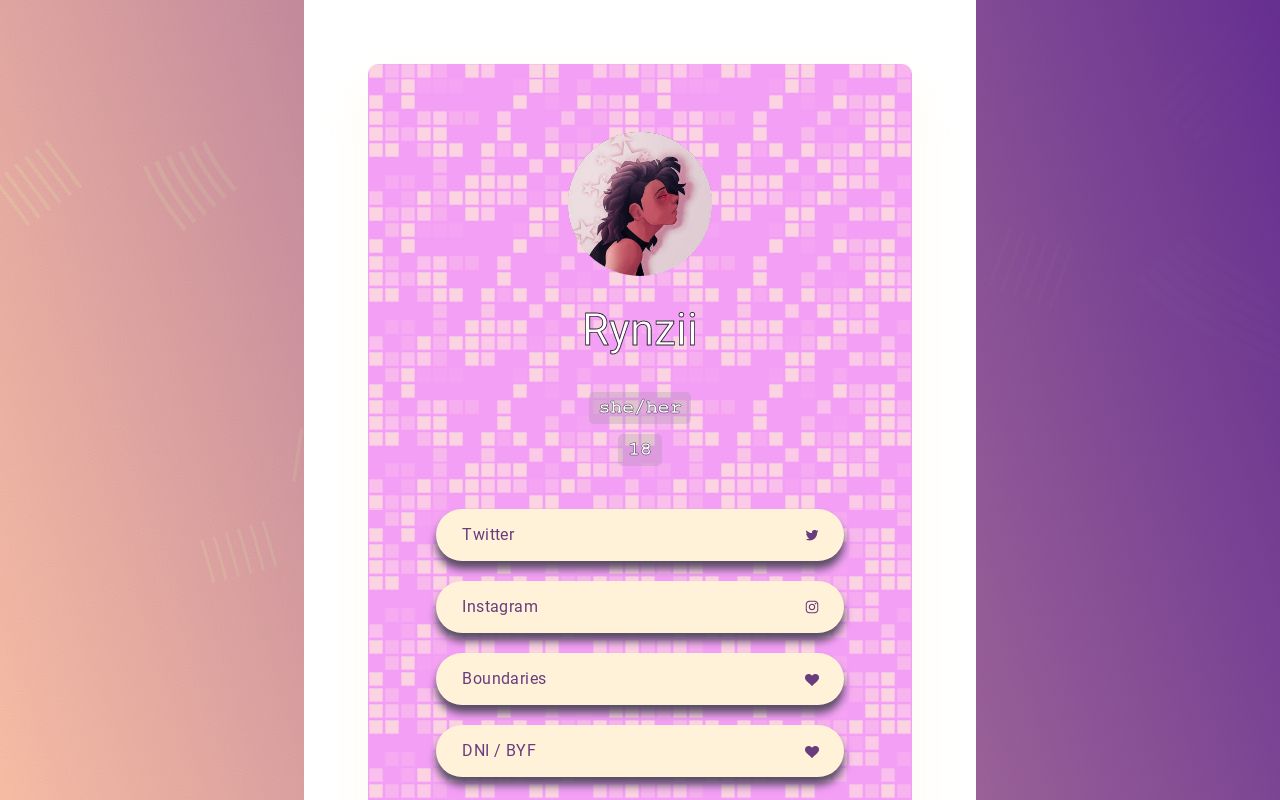This screenshot has height=800, width=1280.
Task: Open the Instagram link button
Action: (x=639, y=607)
